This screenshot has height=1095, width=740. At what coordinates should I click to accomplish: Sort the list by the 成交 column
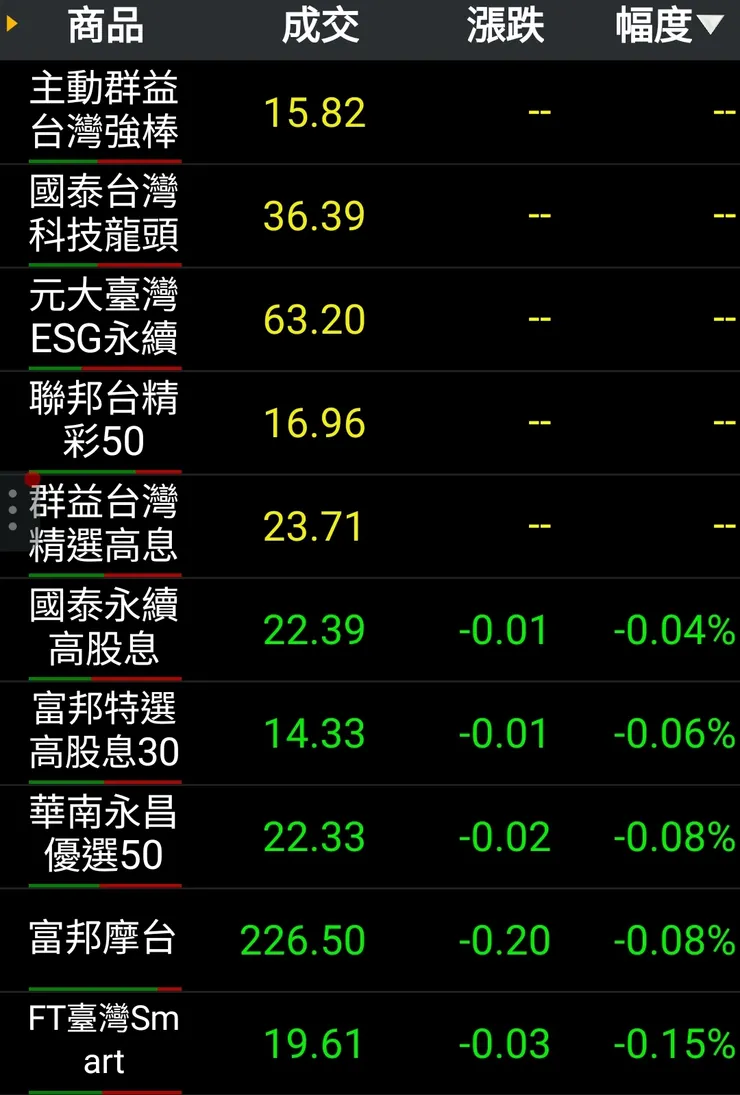(320, 27)
